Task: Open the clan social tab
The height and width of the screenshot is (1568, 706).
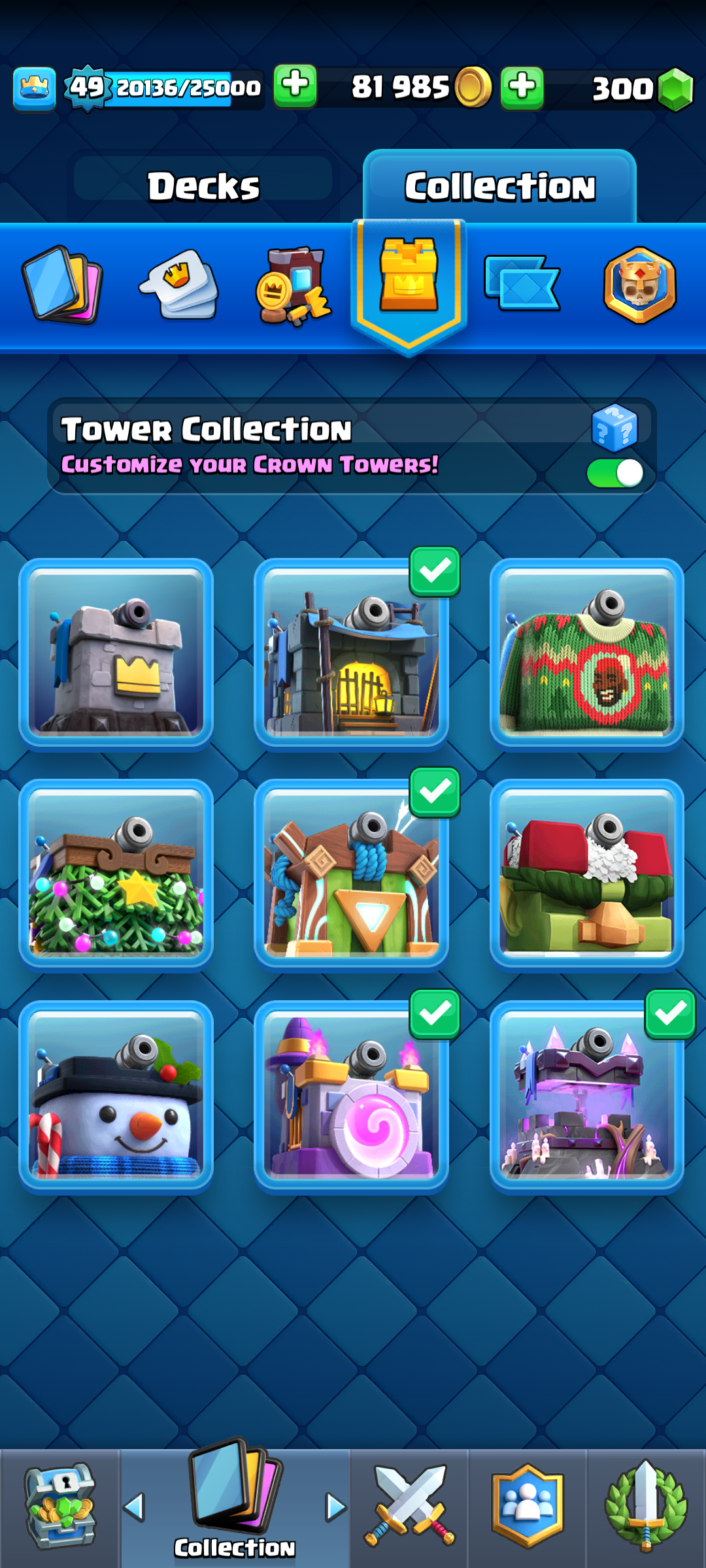Action: pyautogui.click(x=528, y=1506)
